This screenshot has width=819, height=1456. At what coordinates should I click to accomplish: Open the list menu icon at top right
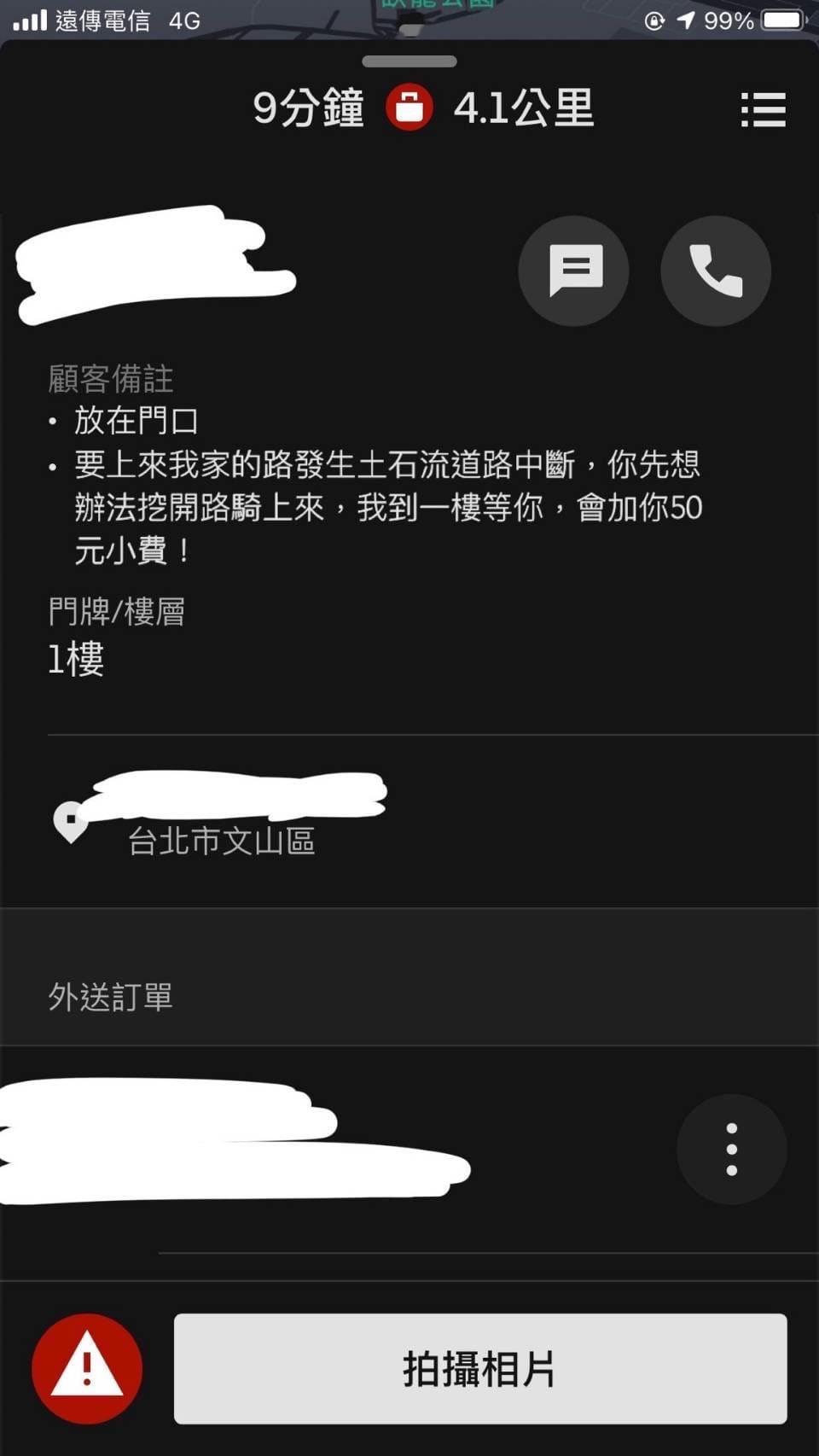(x=763, y=109)
